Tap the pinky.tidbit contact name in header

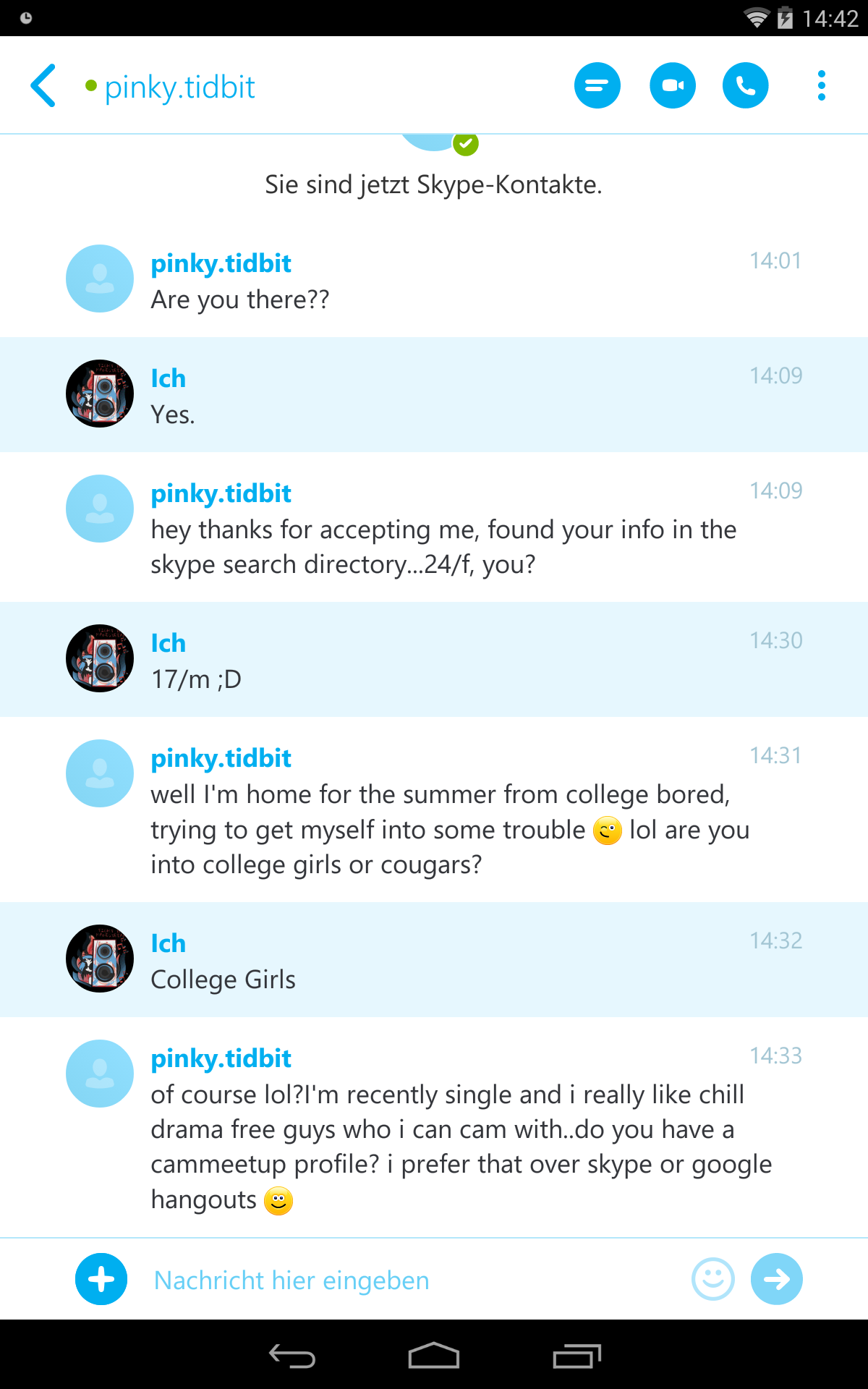179,87
